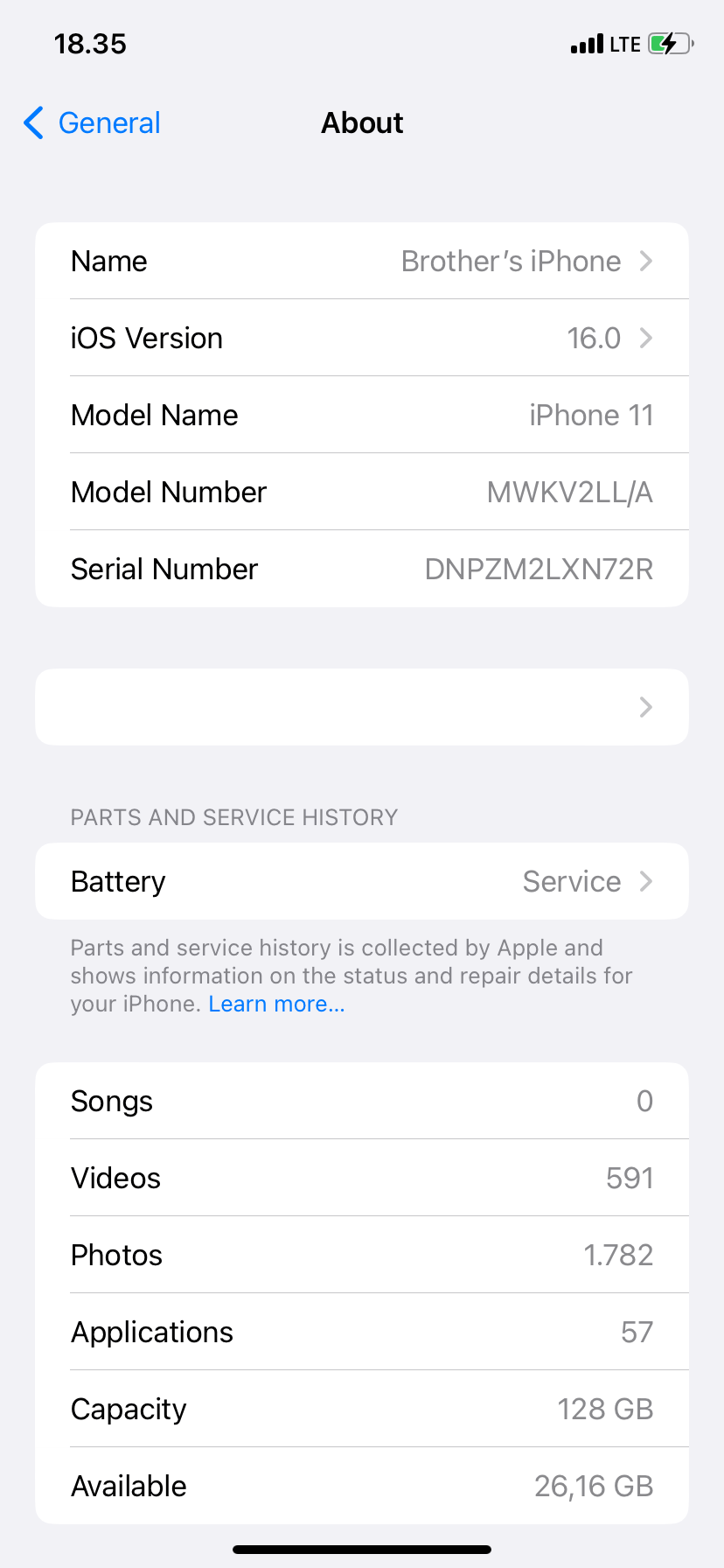
Task: Tap the chevron on the iOS Version row
Action: pyautogui.click(x=646, y=338)
